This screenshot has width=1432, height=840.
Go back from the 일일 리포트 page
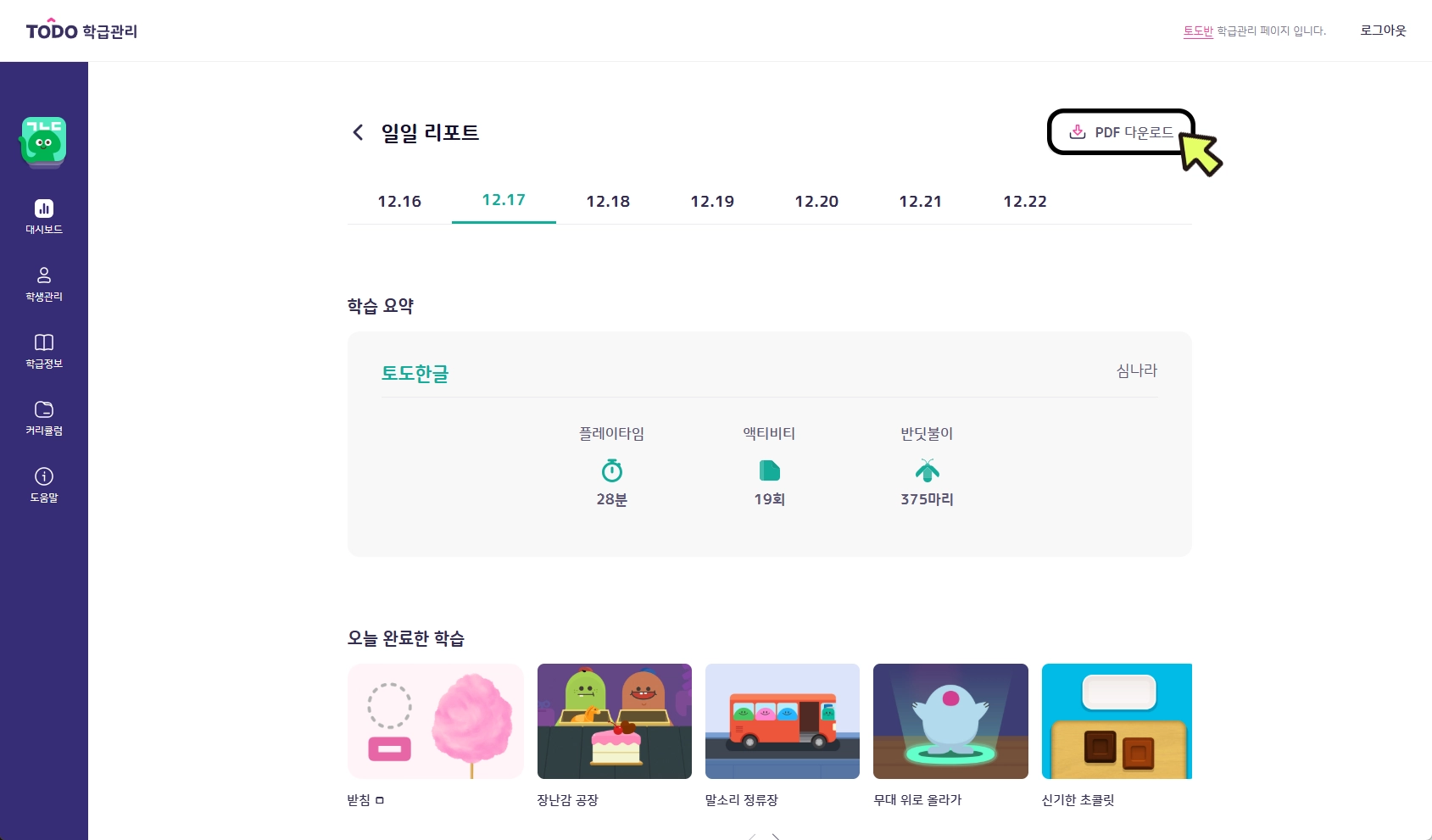pyautogui.click(x=358, y=132)
